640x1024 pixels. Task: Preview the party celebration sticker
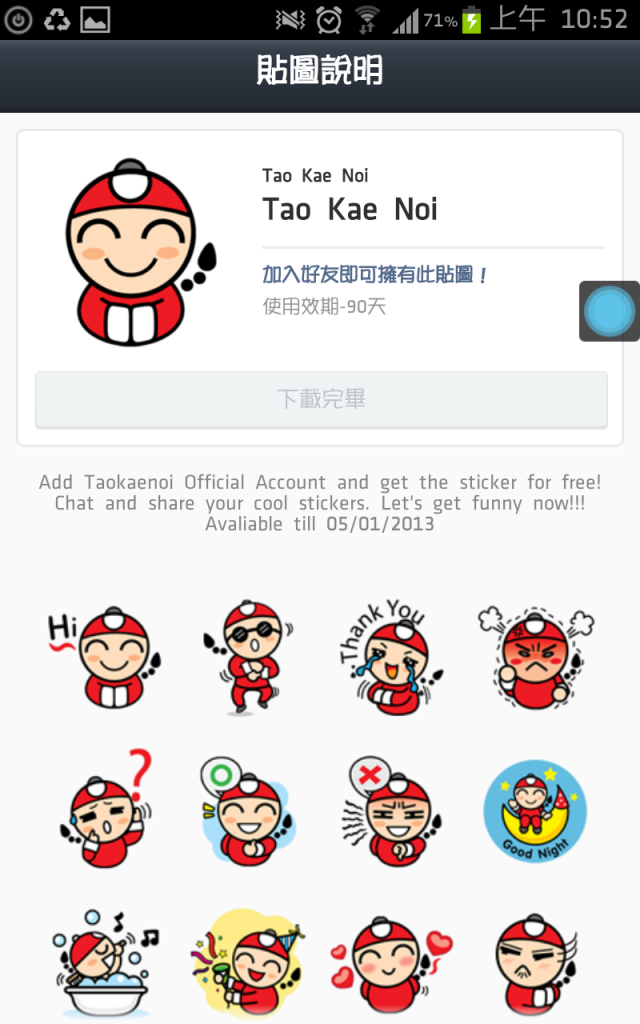pos(247,962)
